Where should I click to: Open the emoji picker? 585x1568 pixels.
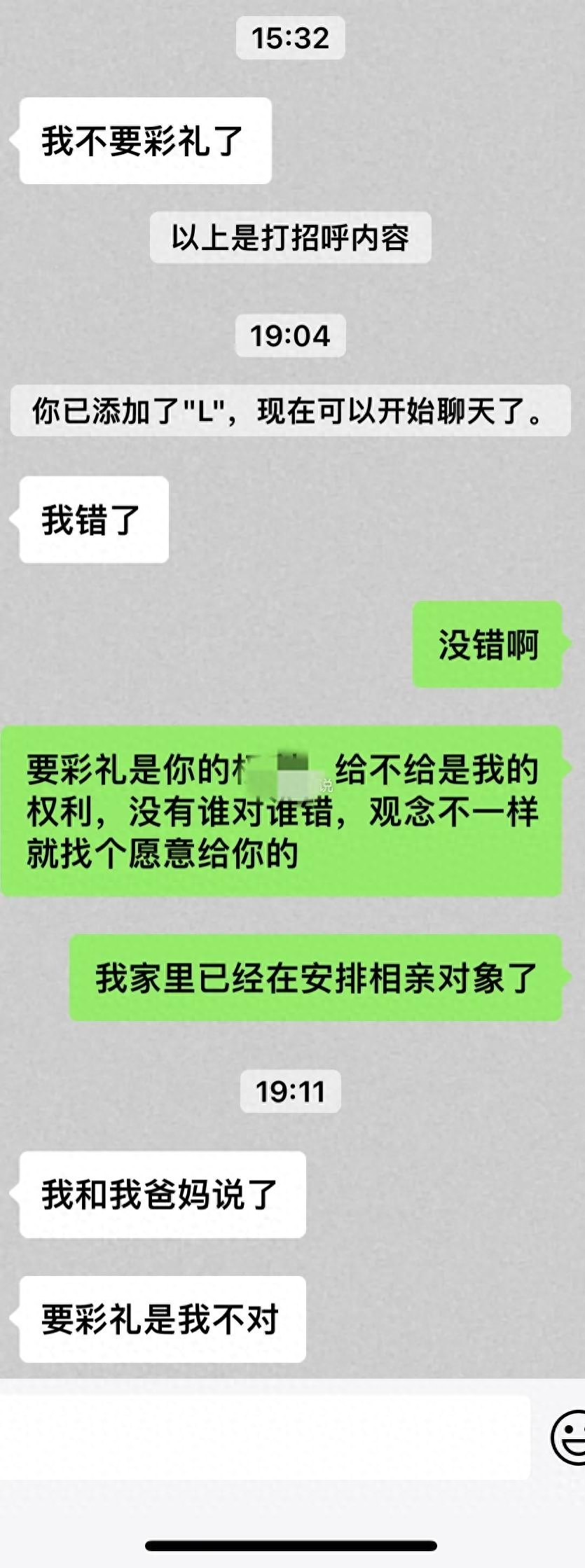tap(569, 1438)
